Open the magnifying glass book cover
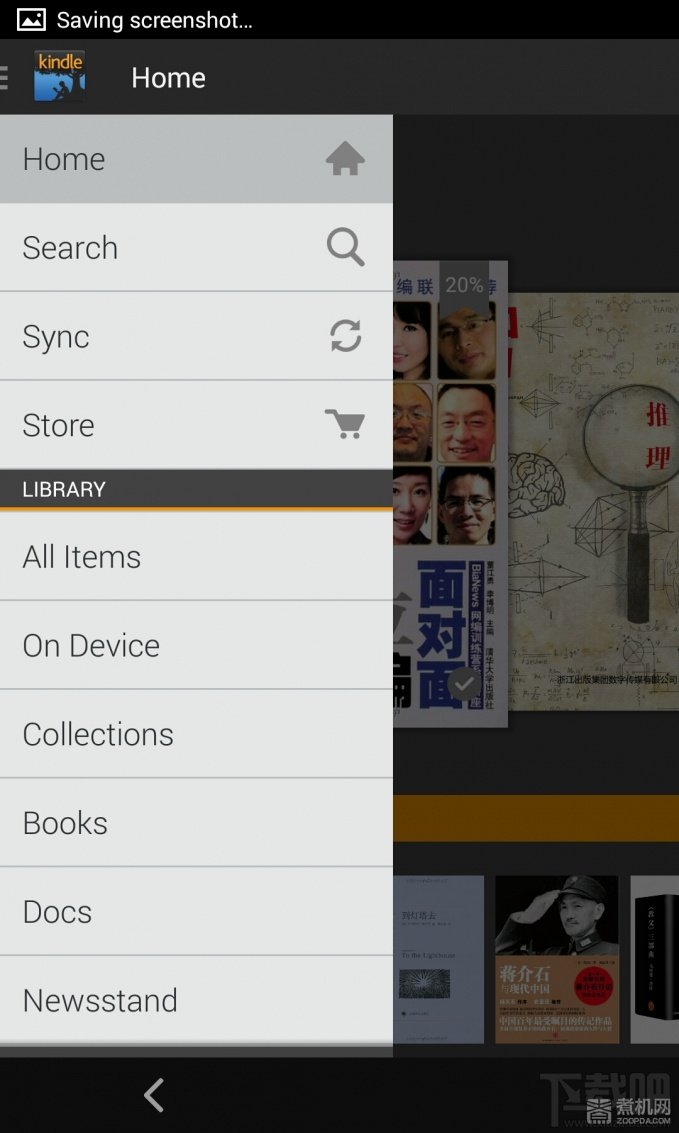Image resolution: width=679 pixels, height=1133 pixels. pyautogui.click(x=594, y=500)
